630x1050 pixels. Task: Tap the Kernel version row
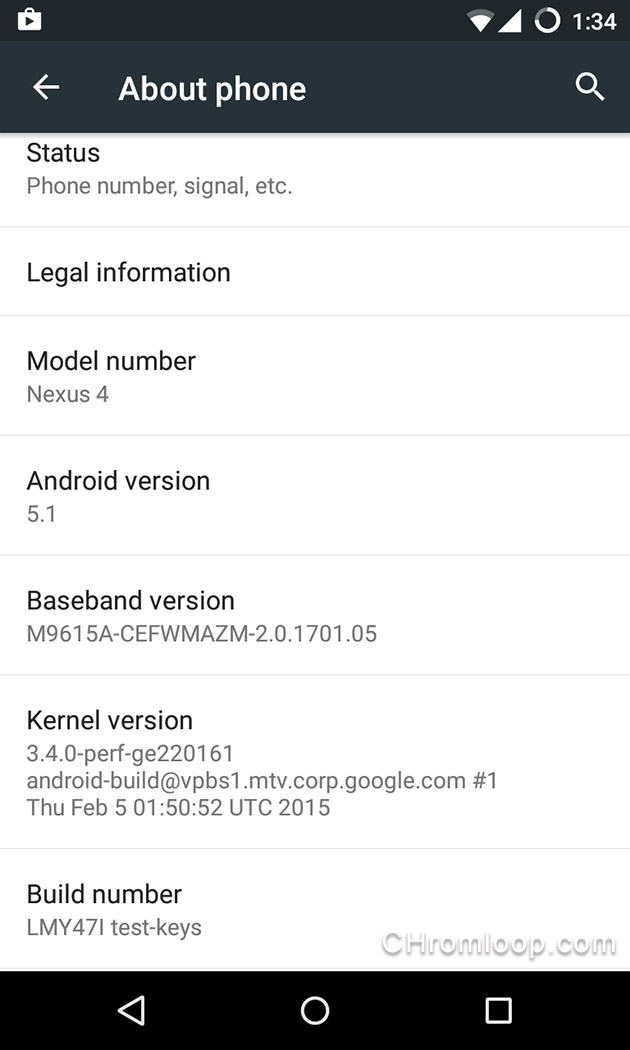(x=315, y=762)
